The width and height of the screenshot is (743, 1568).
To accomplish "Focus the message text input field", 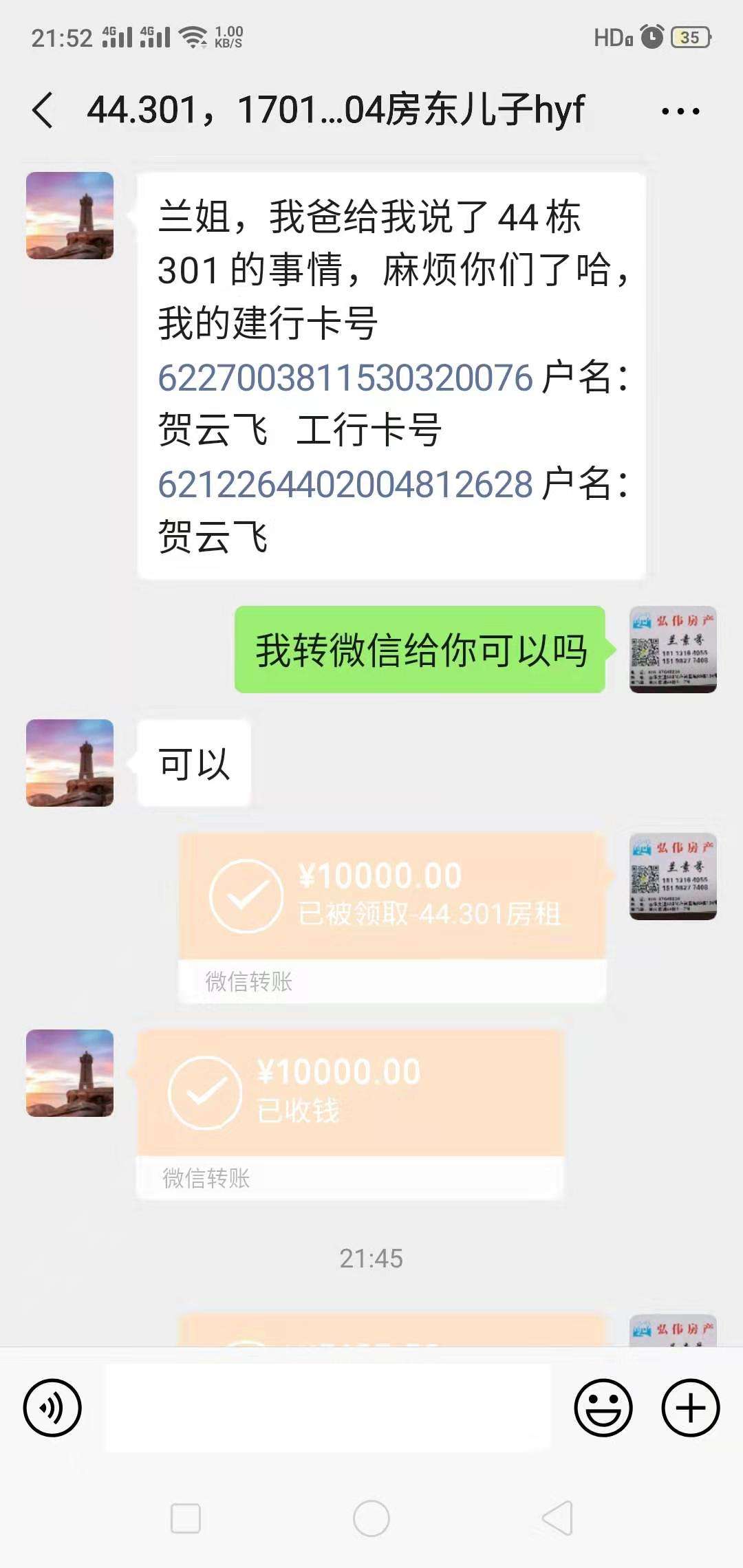I will coord(327,1408).
